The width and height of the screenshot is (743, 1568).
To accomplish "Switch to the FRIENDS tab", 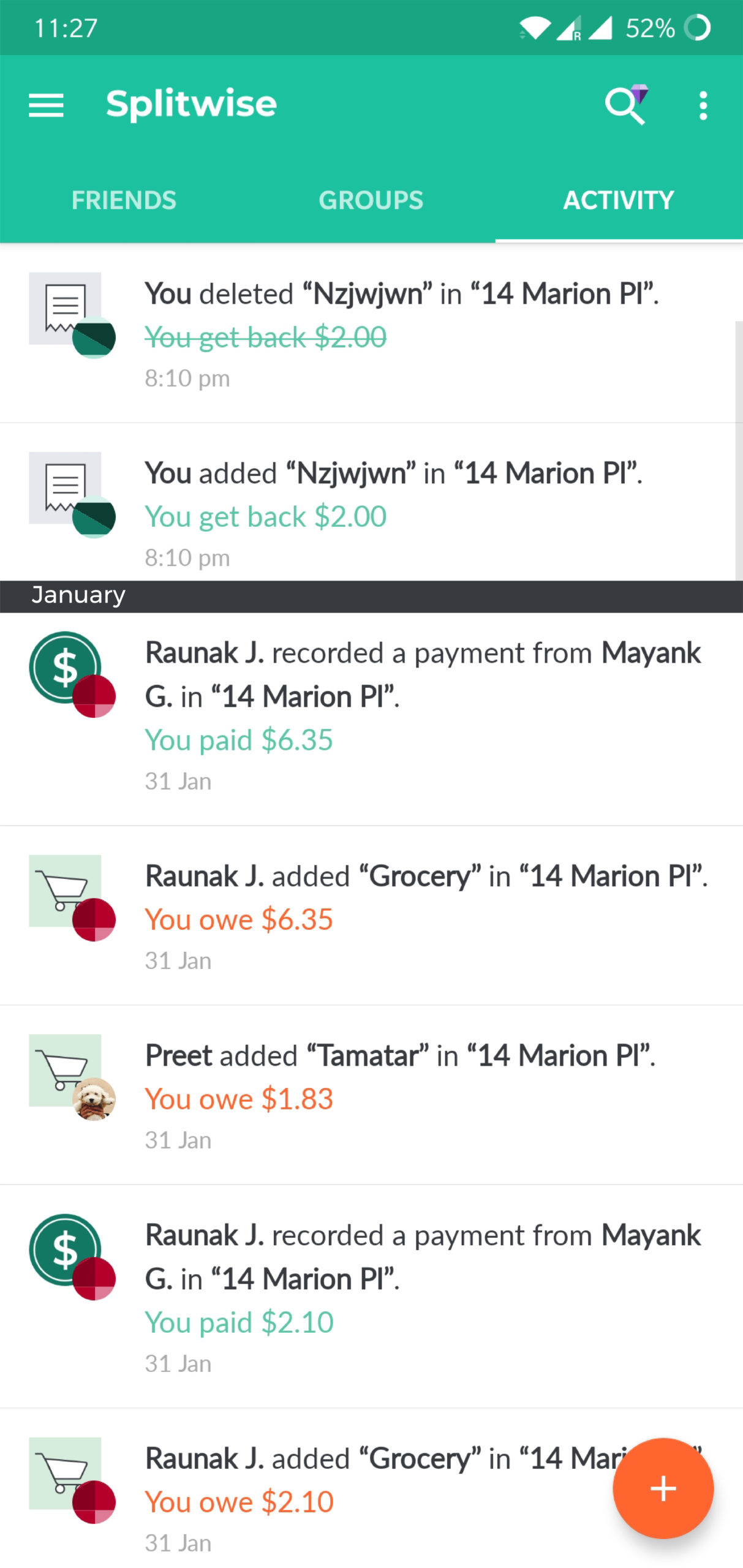I will click(123, 200).
